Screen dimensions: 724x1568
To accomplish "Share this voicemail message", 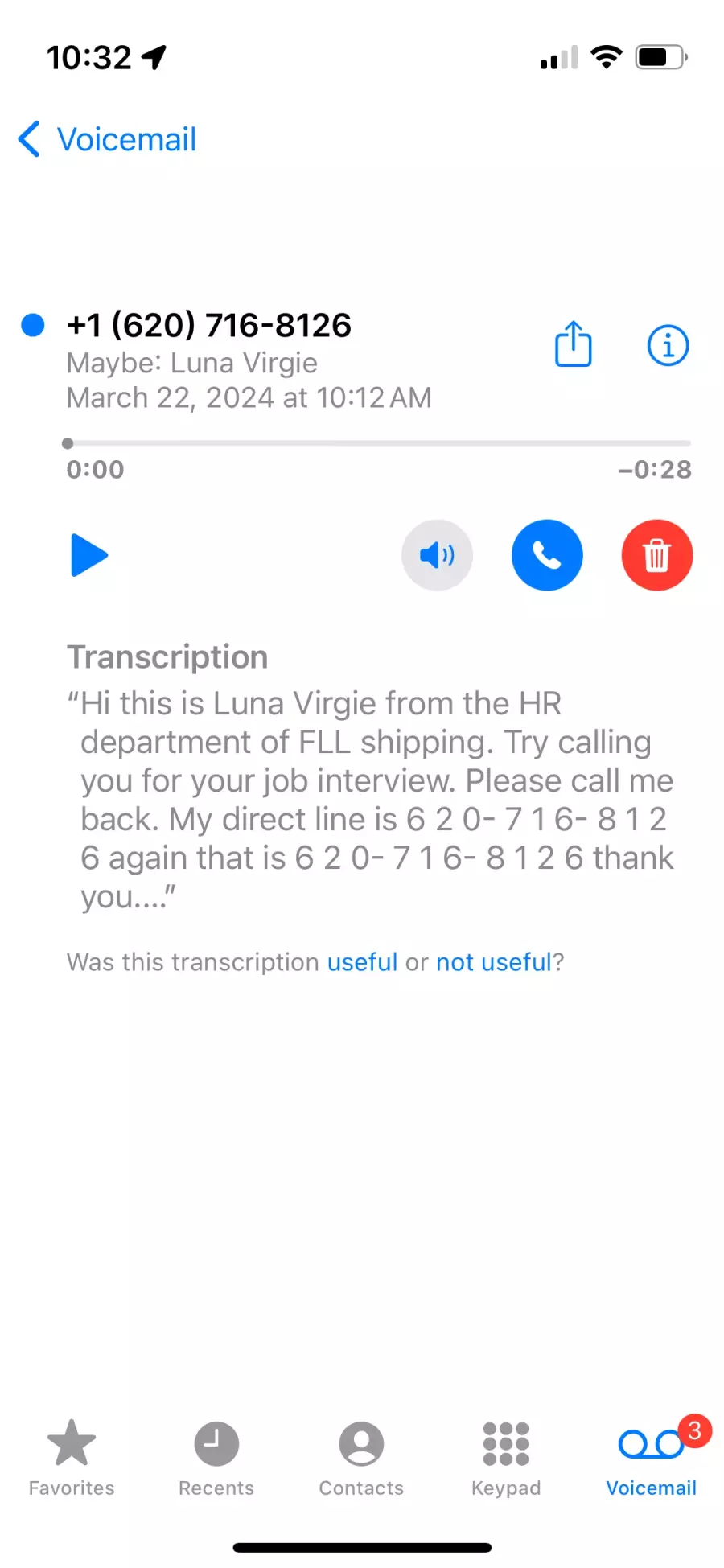I will click(x=573, y=344).
